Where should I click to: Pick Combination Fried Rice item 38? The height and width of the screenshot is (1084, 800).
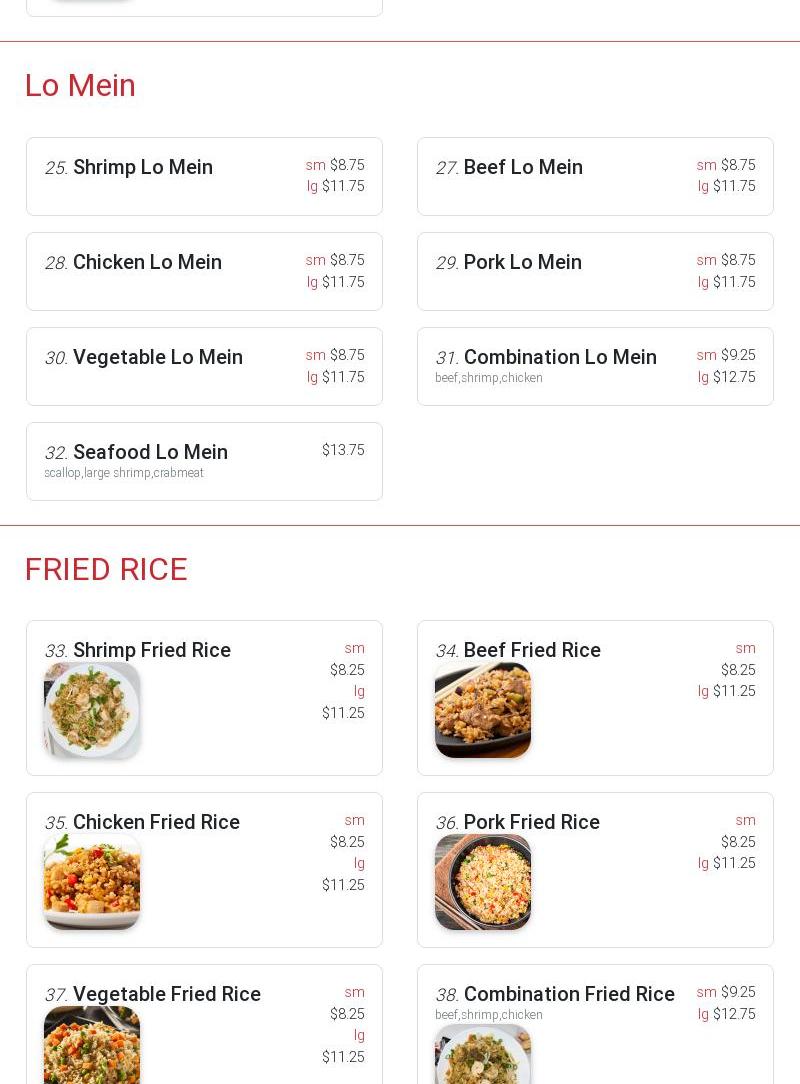pyautogui.click(x=569, y=994)
